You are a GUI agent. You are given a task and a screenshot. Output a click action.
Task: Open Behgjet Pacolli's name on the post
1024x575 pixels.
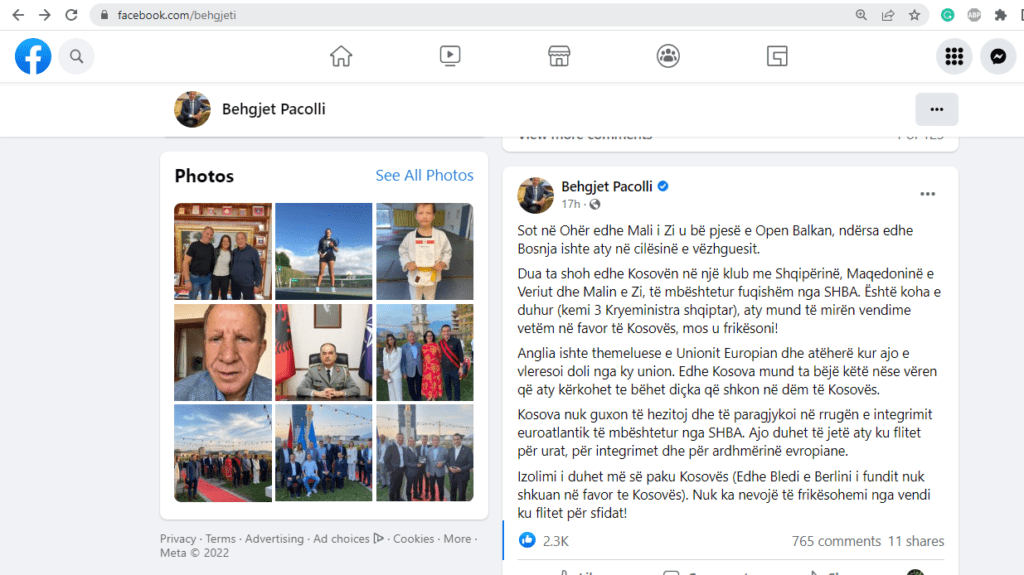click(606, 186)
